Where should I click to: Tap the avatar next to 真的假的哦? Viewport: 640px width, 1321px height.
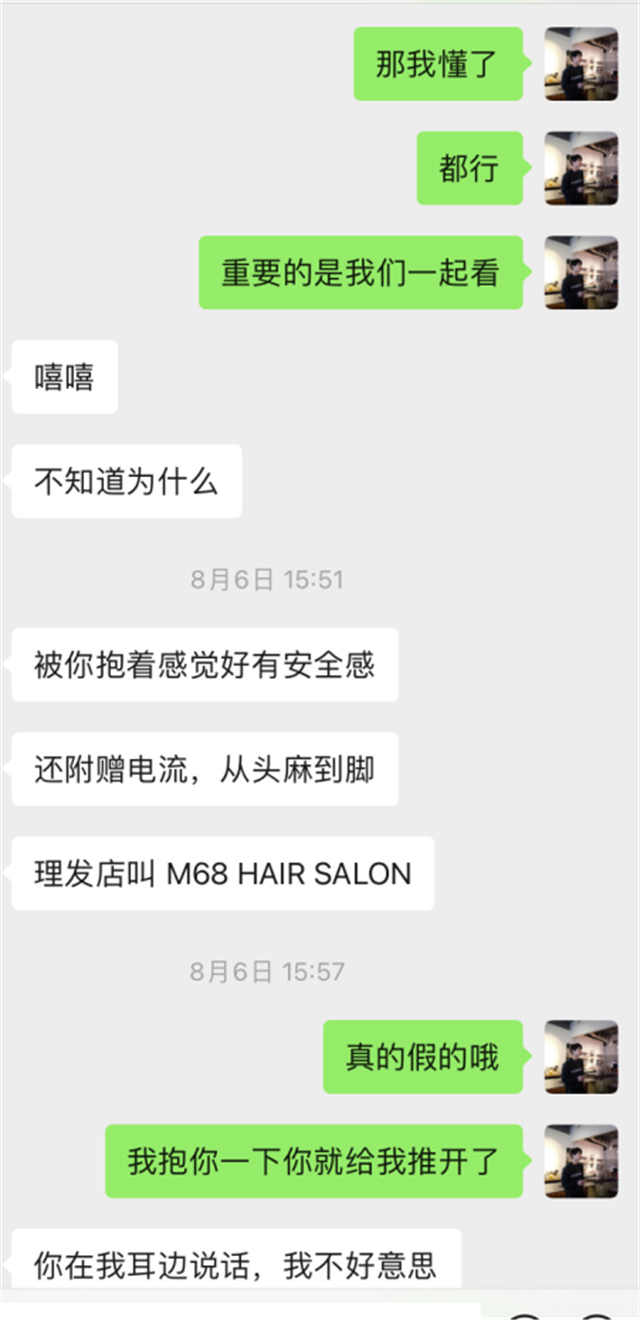pyautogui.click(x=581, y=1057)
